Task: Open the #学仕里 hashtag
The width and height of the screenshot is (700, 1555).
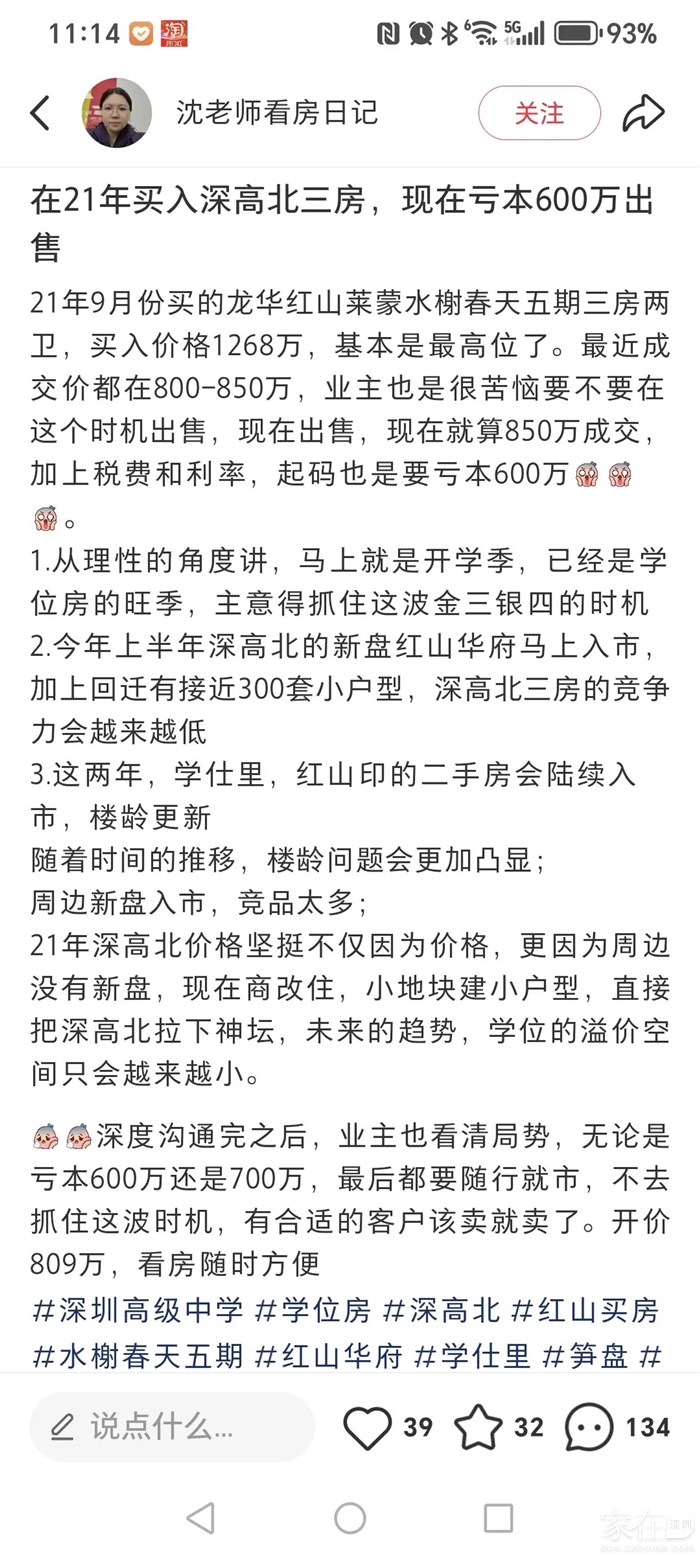Action: coord(472,1356)
